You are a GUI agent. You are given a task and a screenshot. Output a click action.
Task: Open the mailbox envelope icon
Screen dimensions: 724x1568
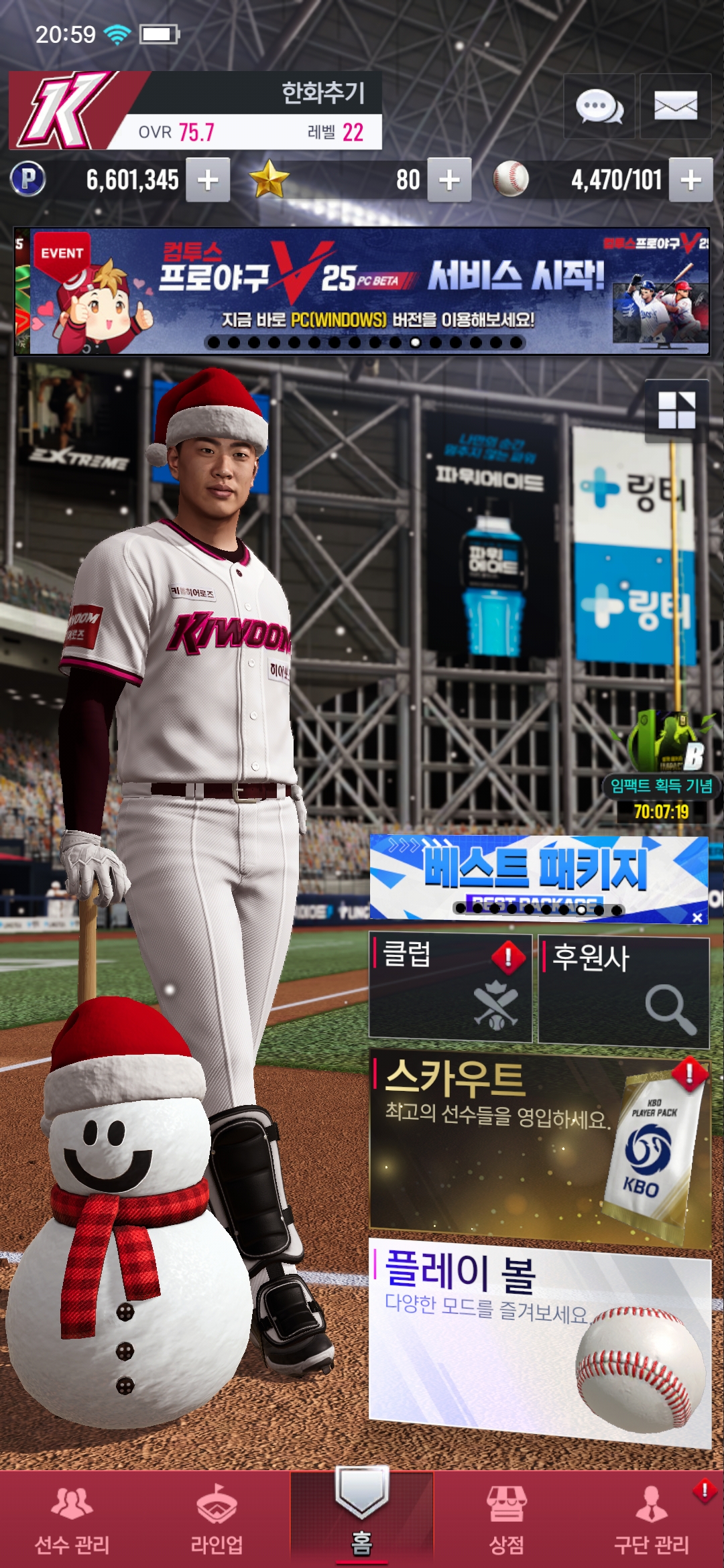pos(675,106)
